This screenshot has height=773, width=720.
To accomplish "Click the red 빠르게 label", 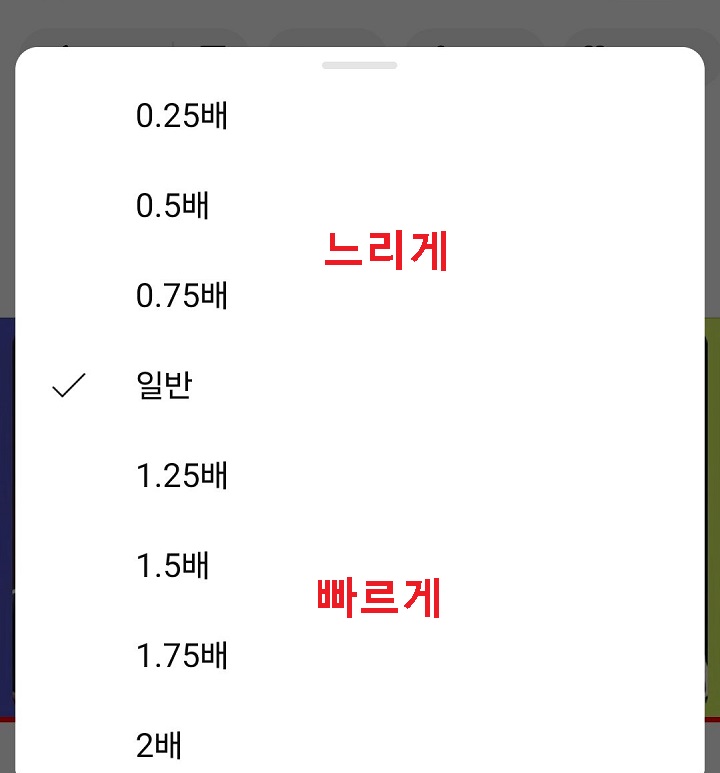I will pyautogui.click(x=378, y=598).
